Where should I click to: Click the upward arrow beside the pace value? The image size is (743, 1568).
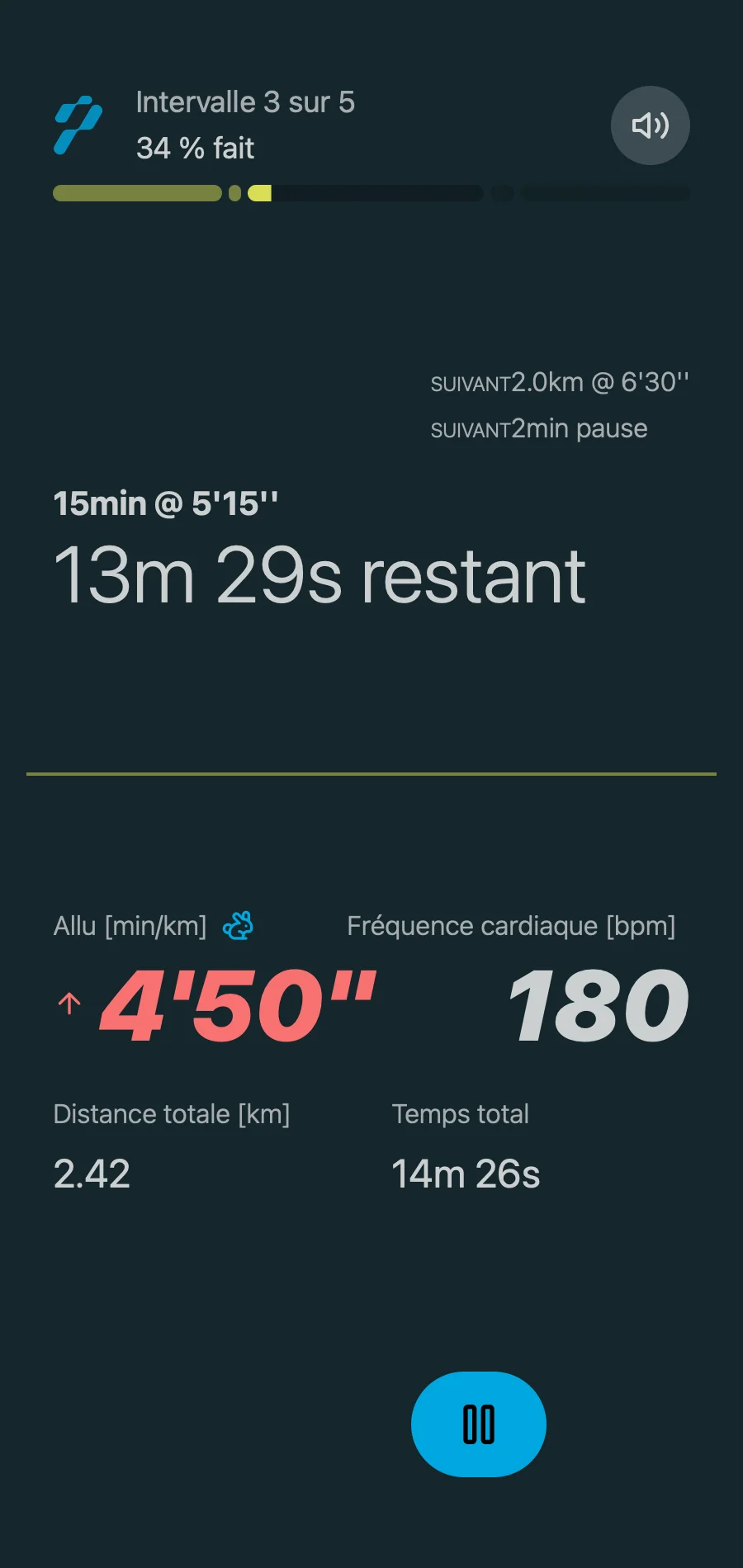point(68,1003)
